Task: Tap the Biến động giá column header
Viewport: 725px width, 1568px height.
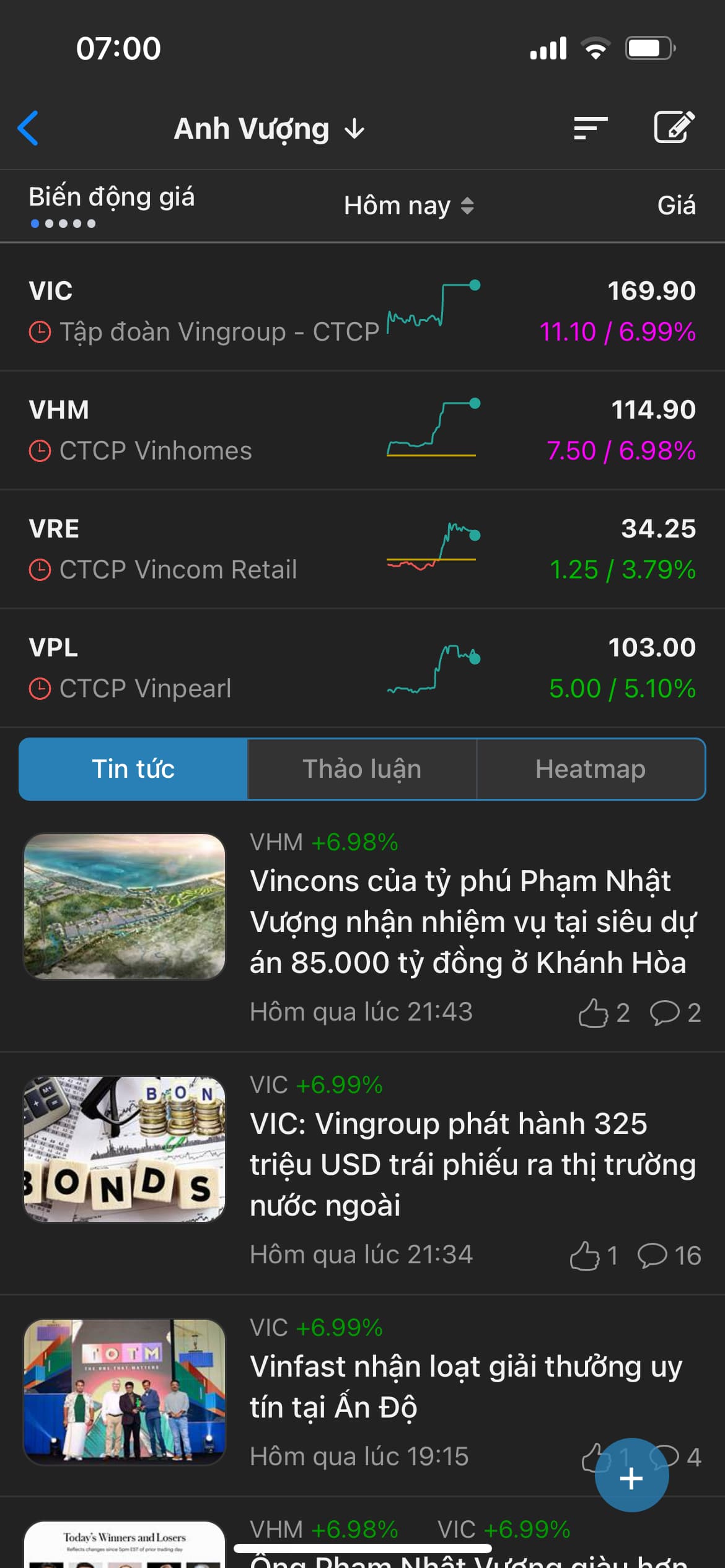Action: pyautogui.click(x=112, y=198)
